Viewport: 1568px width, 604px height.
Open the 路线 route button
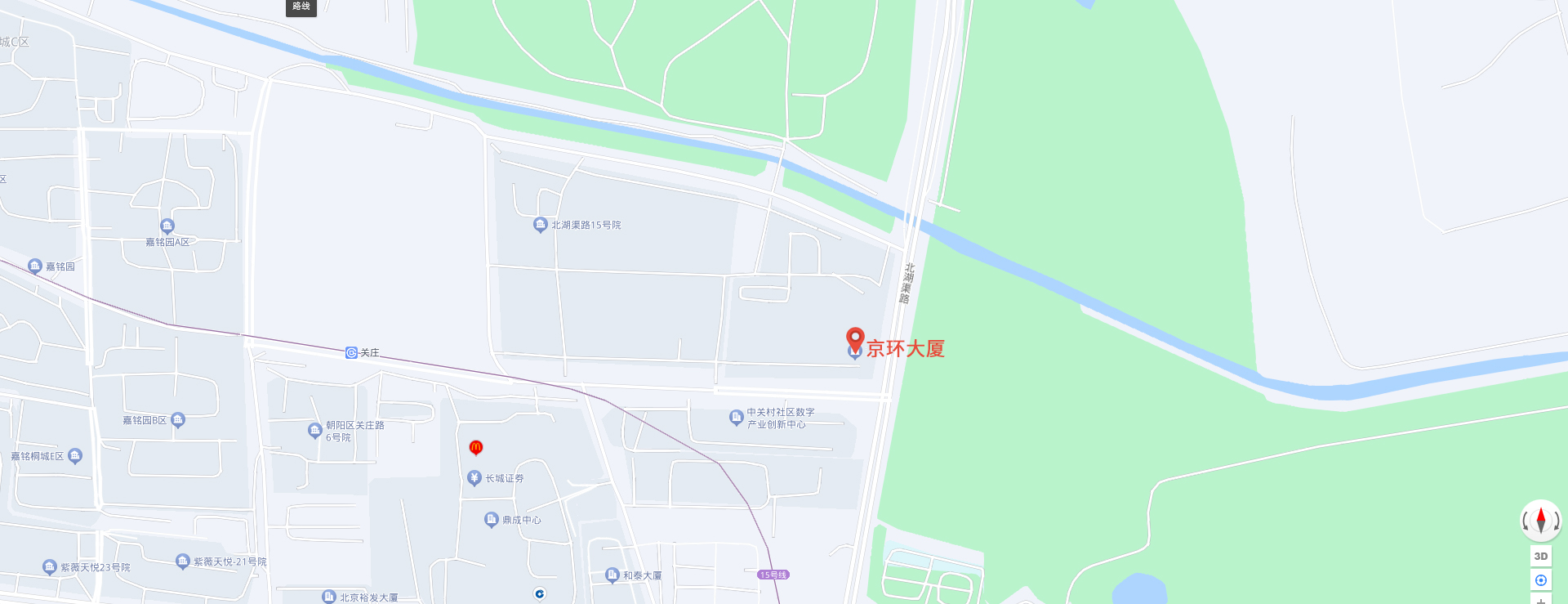click(301, 7)
